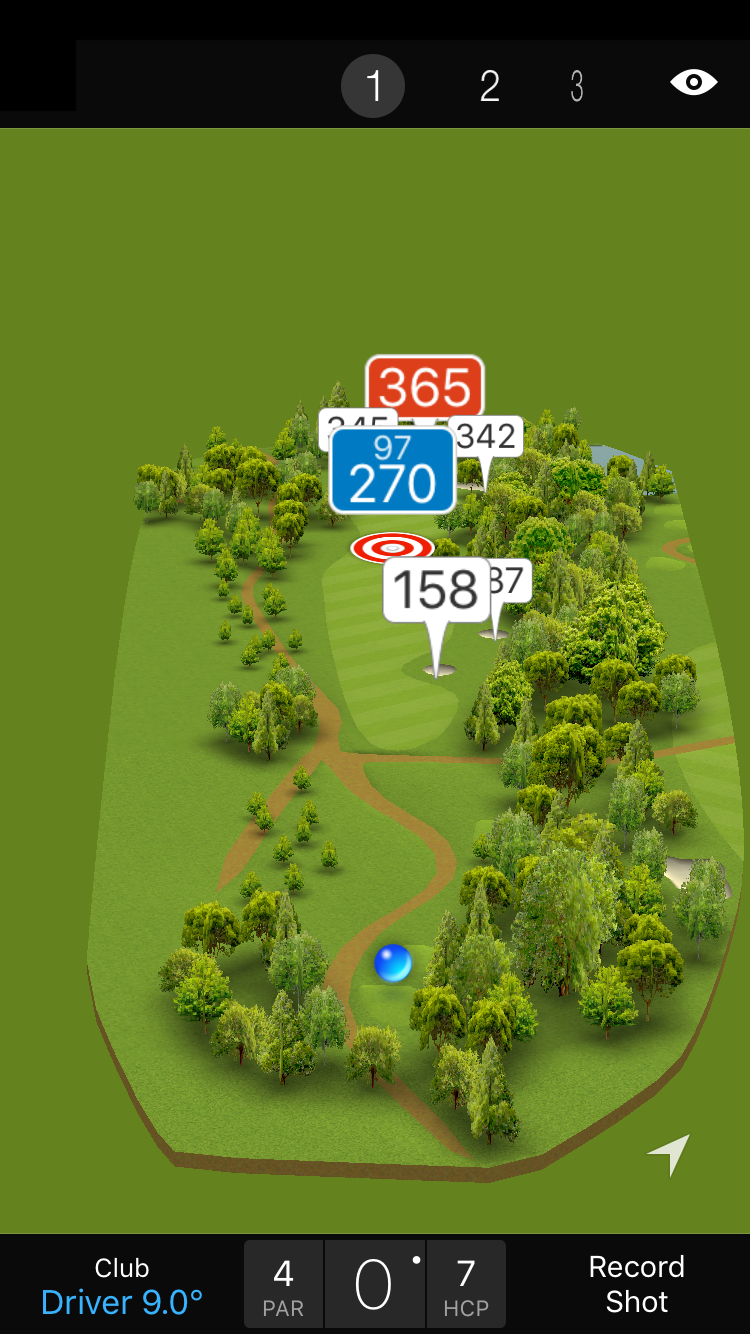
Task: Select the red 365 distance marker
Action: point(425,385)
